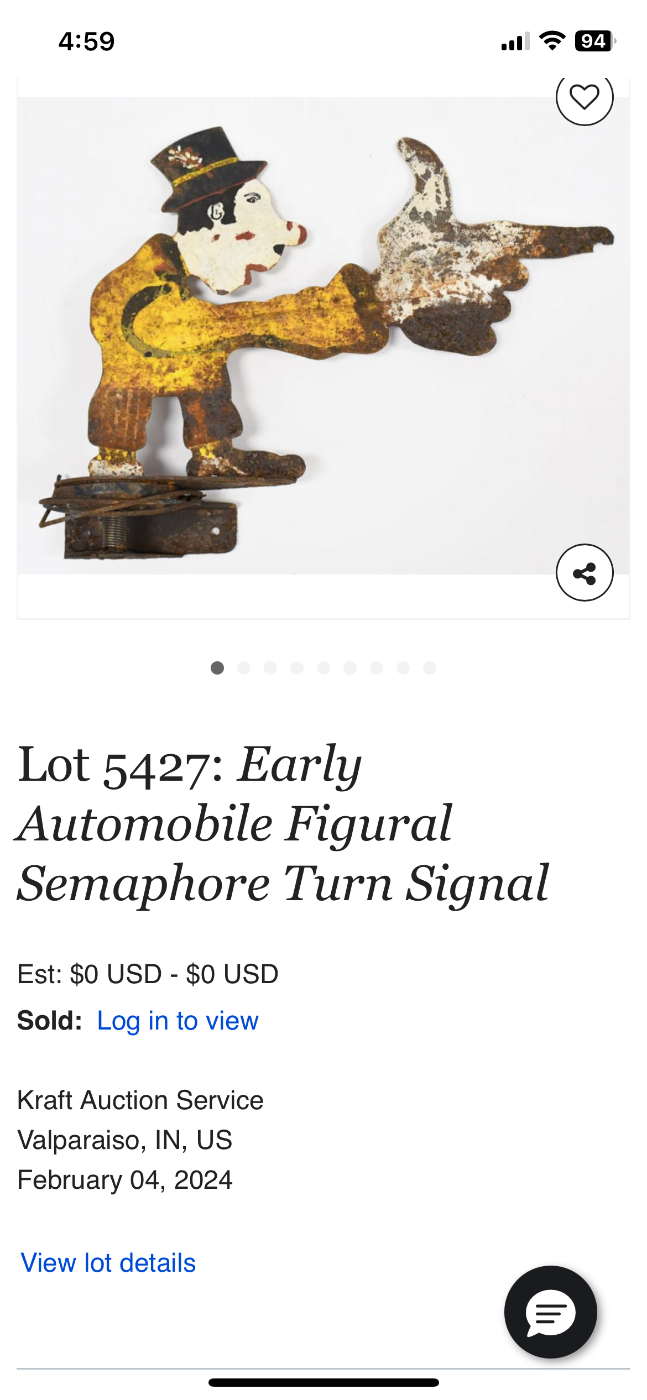The image size is (647, 1400).
Task: Open View lot details link
Action: coord(108,1263)
